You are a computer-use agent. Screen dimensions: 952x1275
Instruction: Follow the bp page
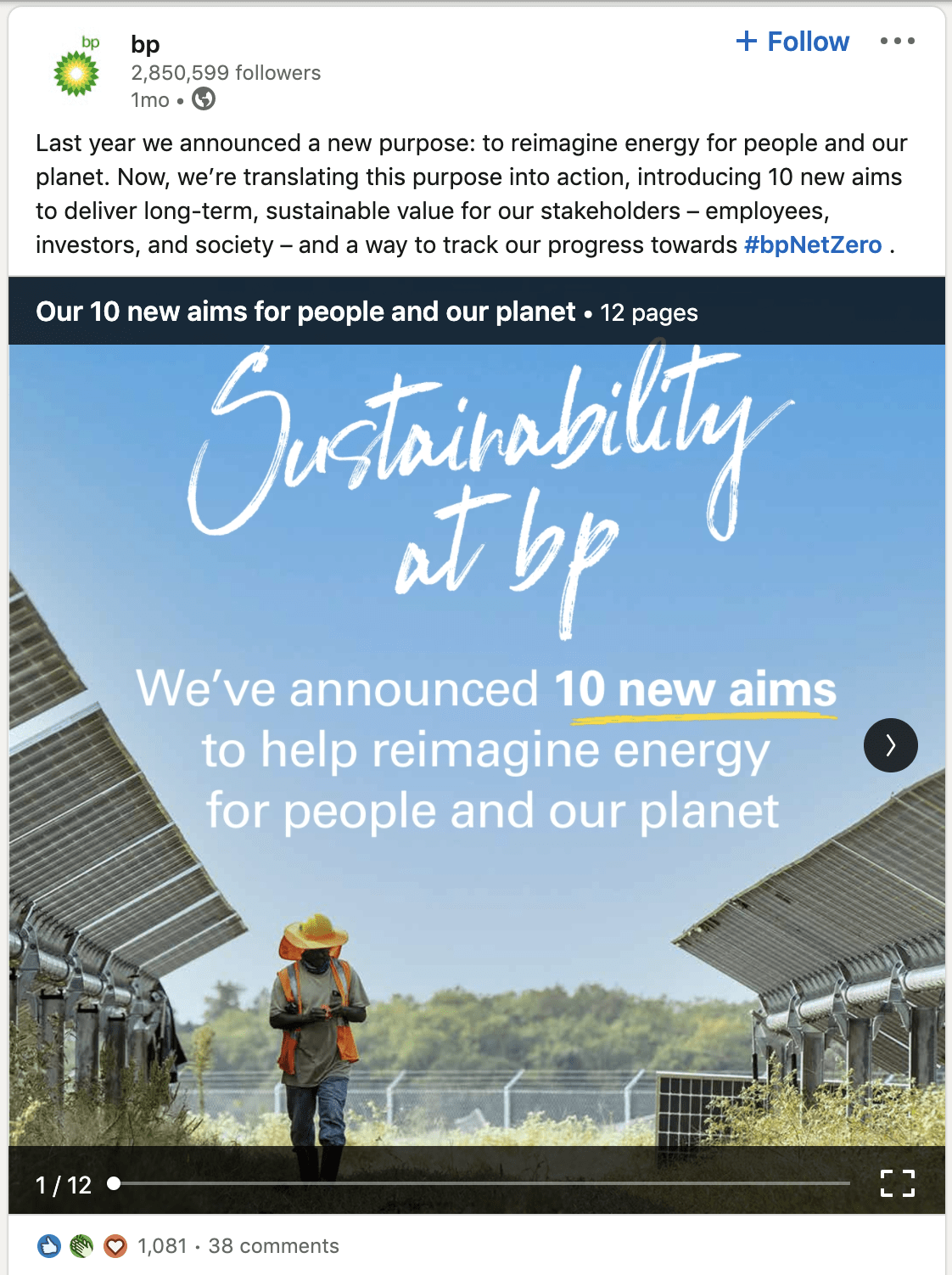click(x=792, y=42)
